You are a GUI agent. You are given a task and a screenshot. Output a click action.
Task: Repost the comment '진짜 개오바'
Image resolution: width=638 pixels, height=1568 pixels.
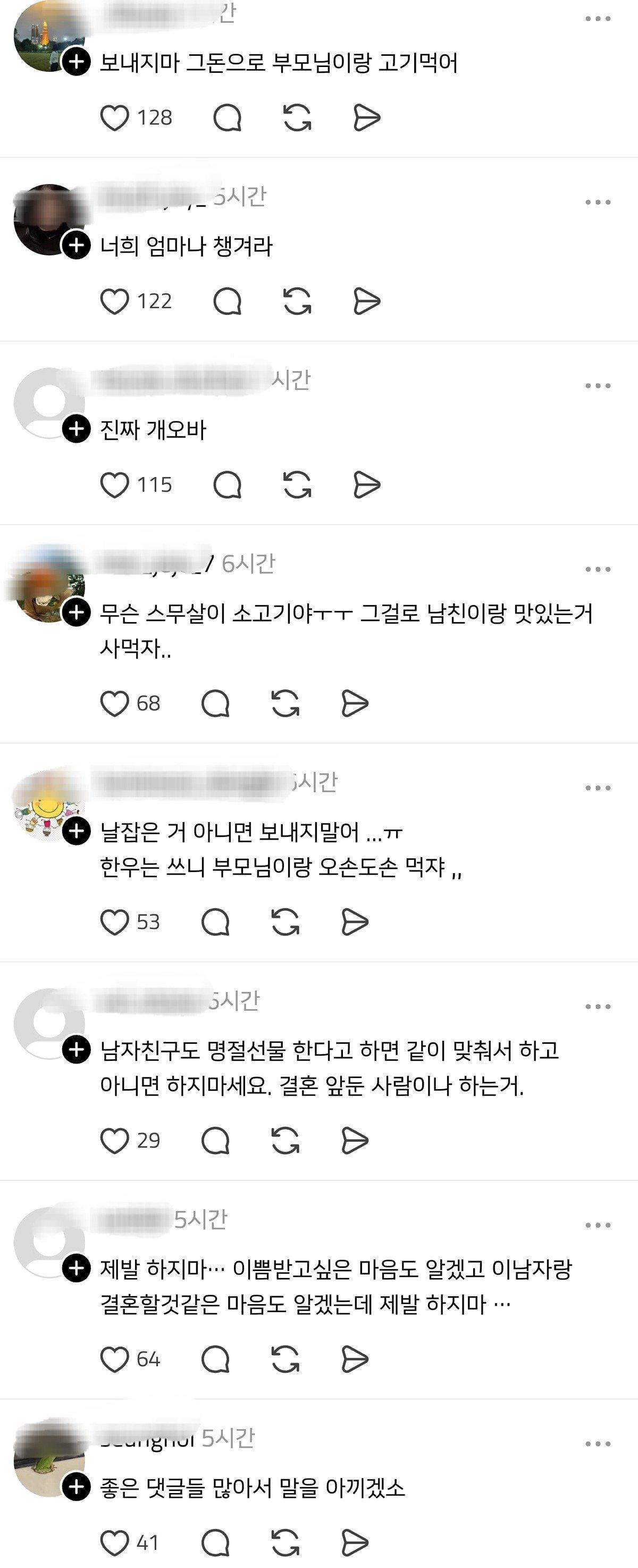point(297,485)
